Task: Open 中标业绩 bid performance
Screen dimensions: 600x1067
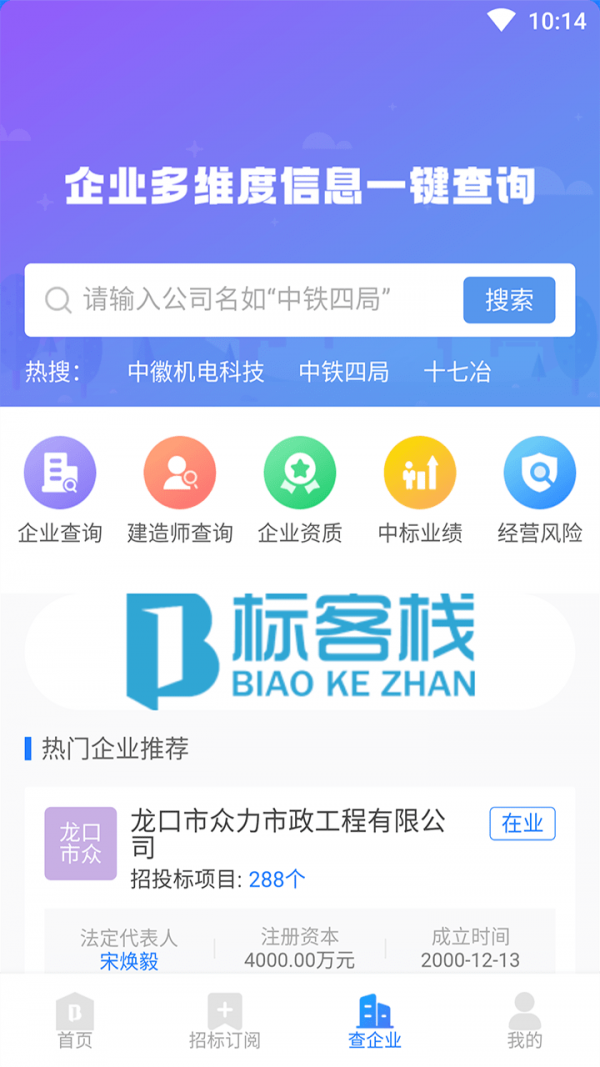Action: pos(420,490)
